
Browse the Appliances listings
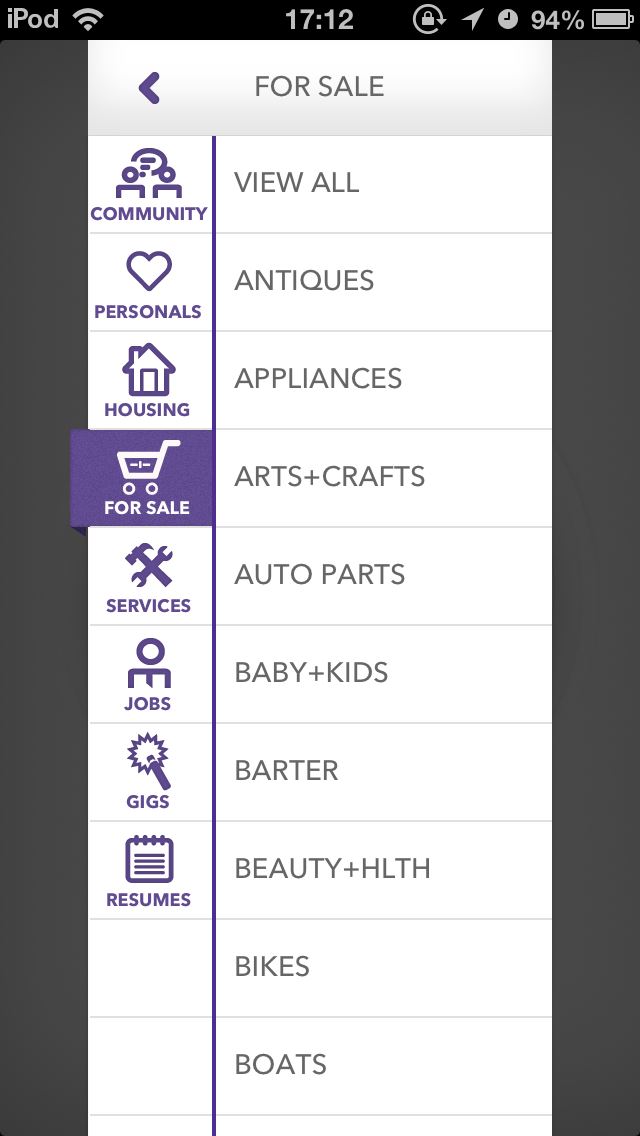(x=383, y=380)
